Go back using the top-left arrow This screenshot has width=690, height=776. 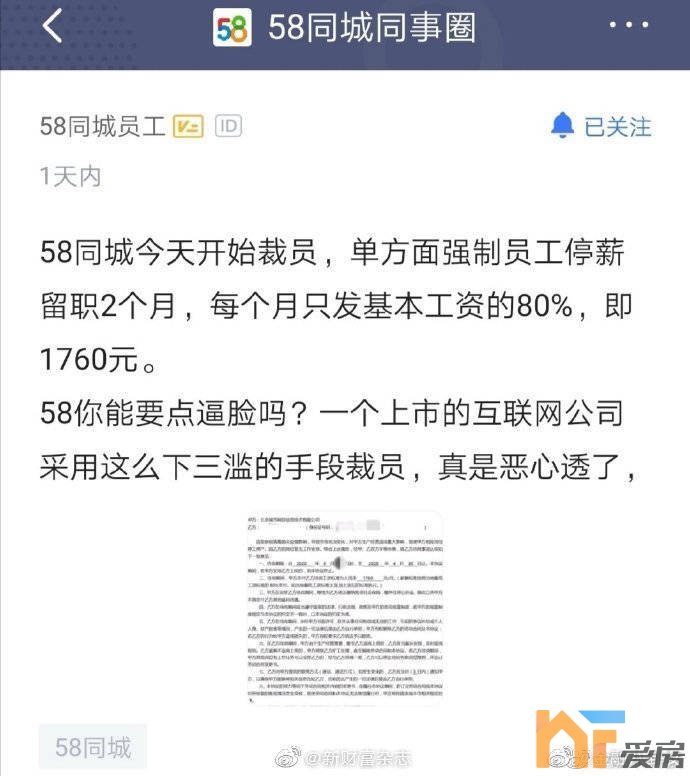coord(52,28)
